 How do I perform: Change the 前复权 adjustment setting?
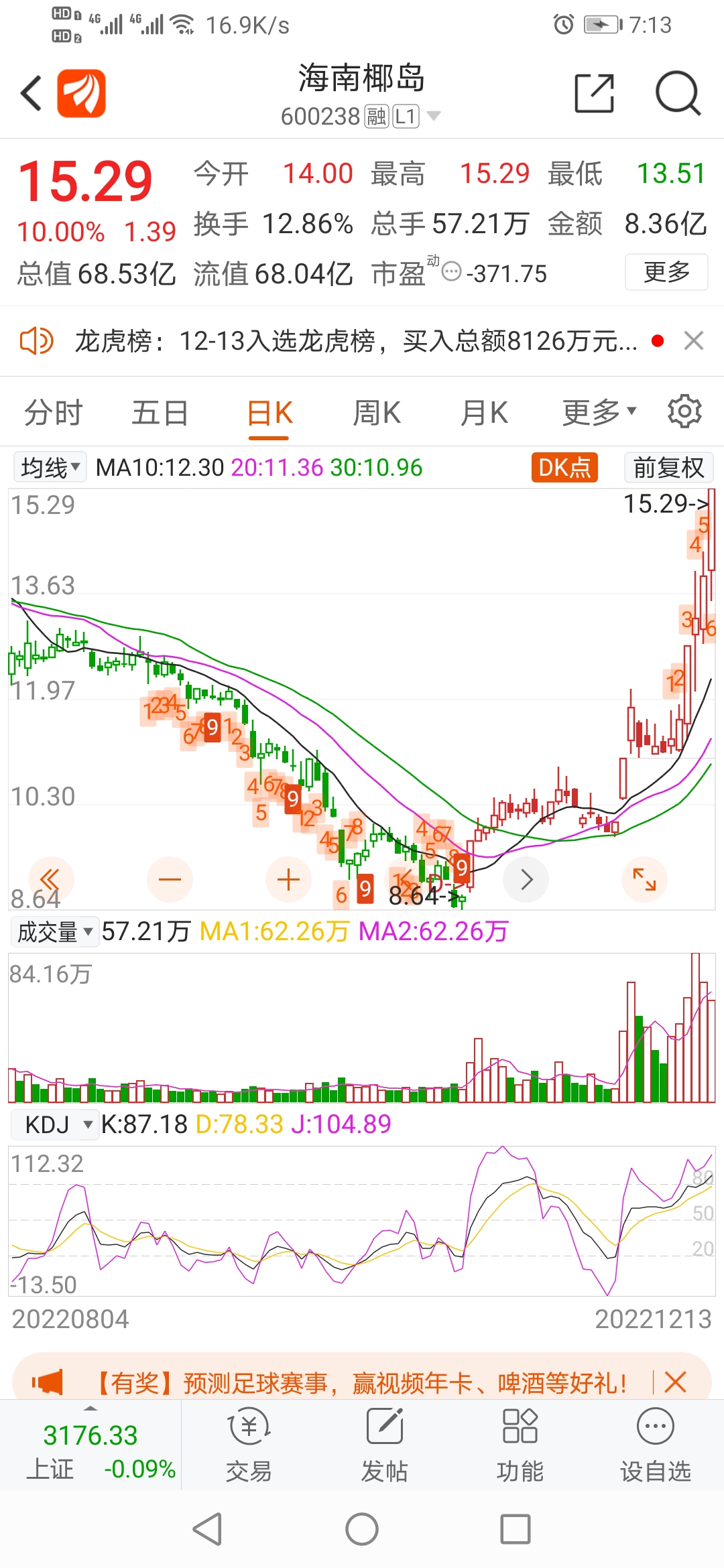click(669, 467)
